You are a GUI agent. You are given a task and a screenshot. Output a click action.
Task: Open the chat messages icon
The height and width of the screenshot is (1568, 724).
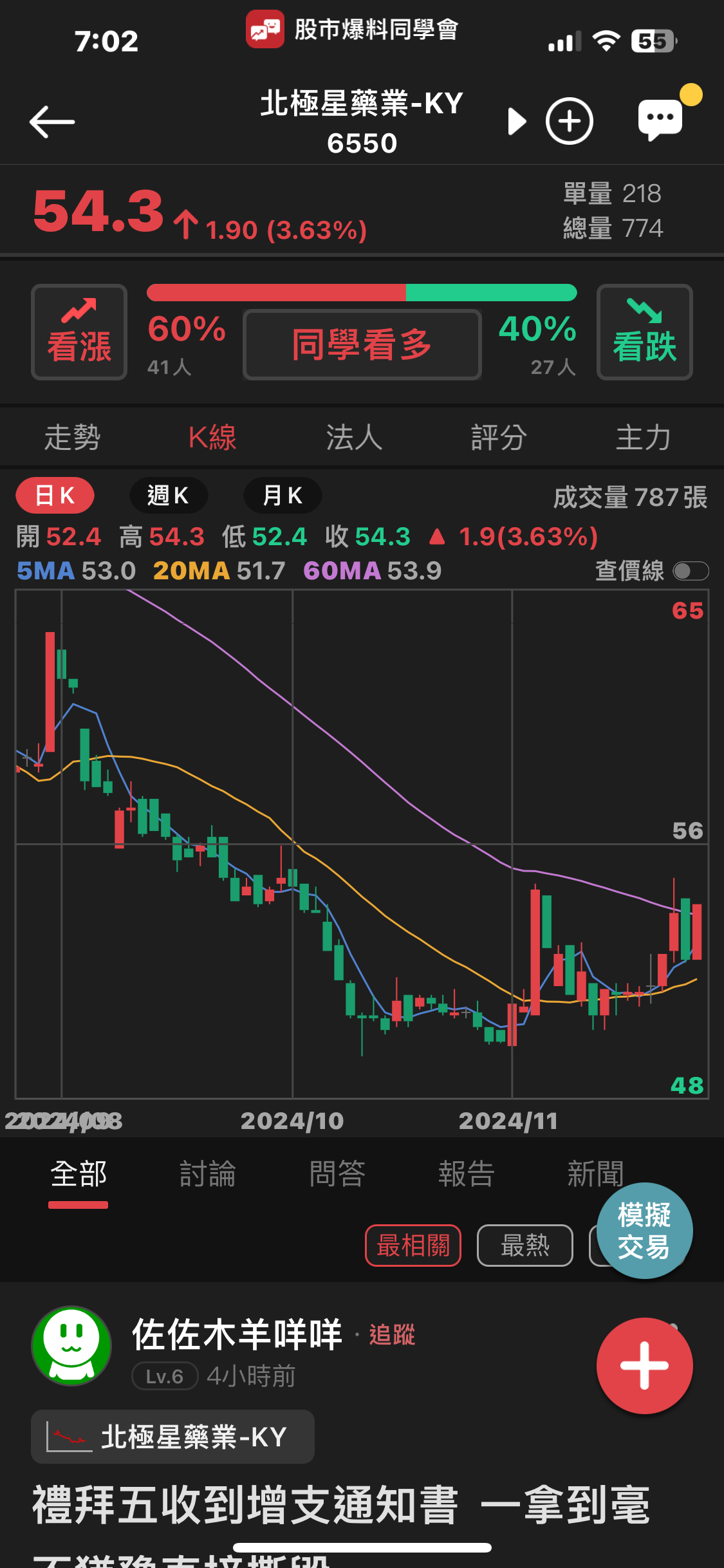pyautogui.click(x=660, y=118)
